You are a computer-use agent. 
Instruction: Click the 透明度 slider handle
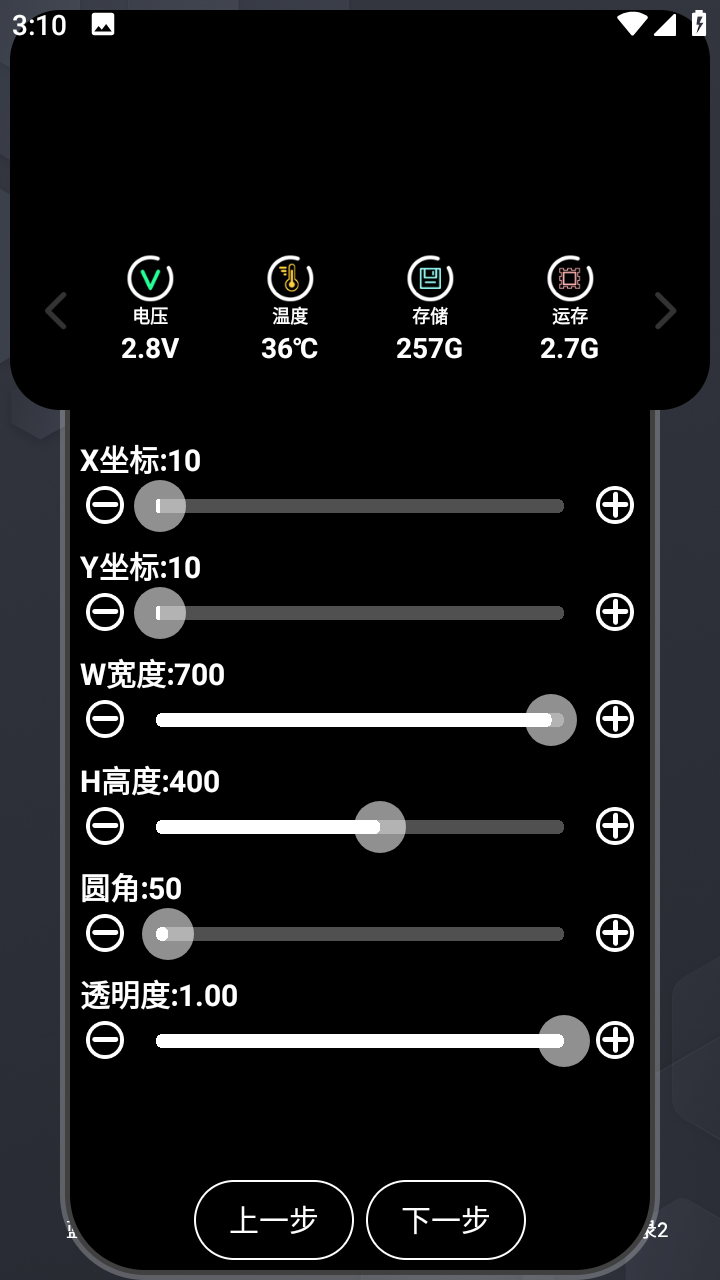565,1040
